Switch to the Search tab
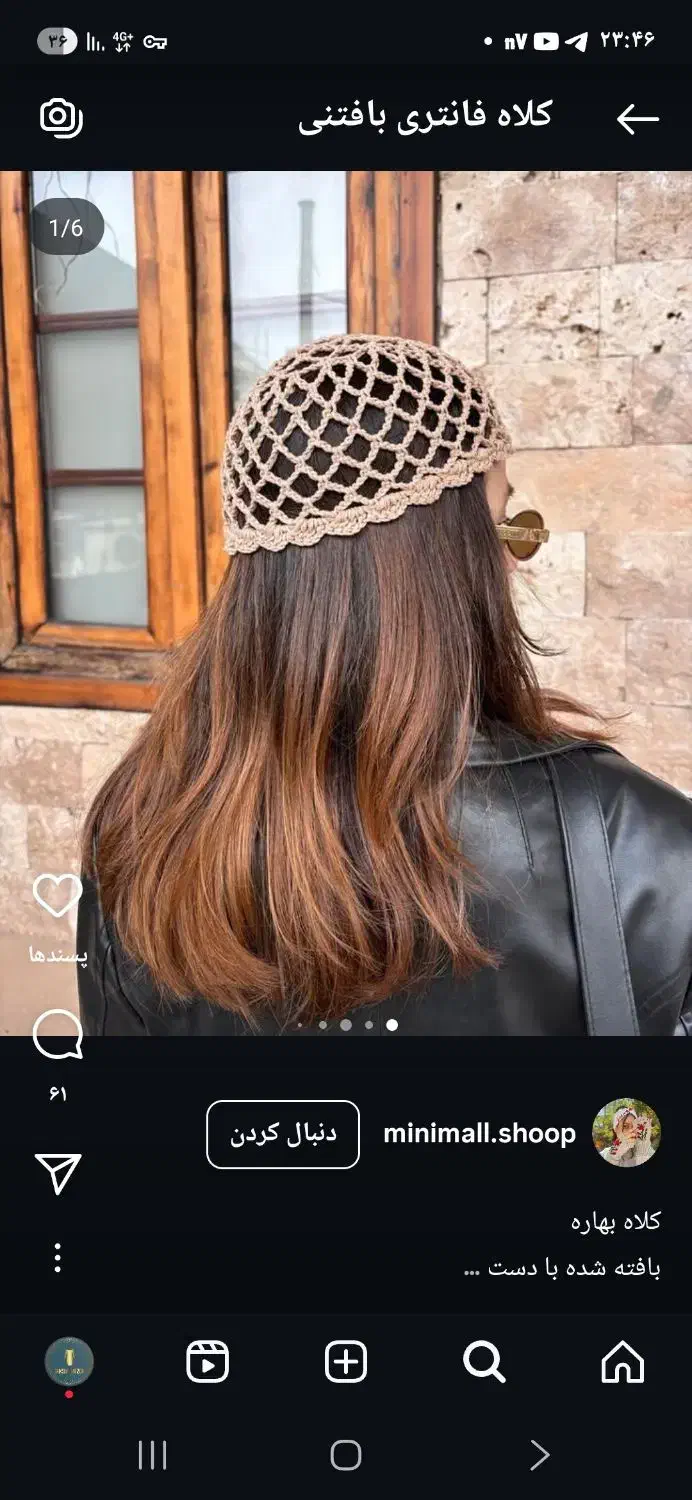This screenshot has width=692, height=1500. coord(484,1362)
